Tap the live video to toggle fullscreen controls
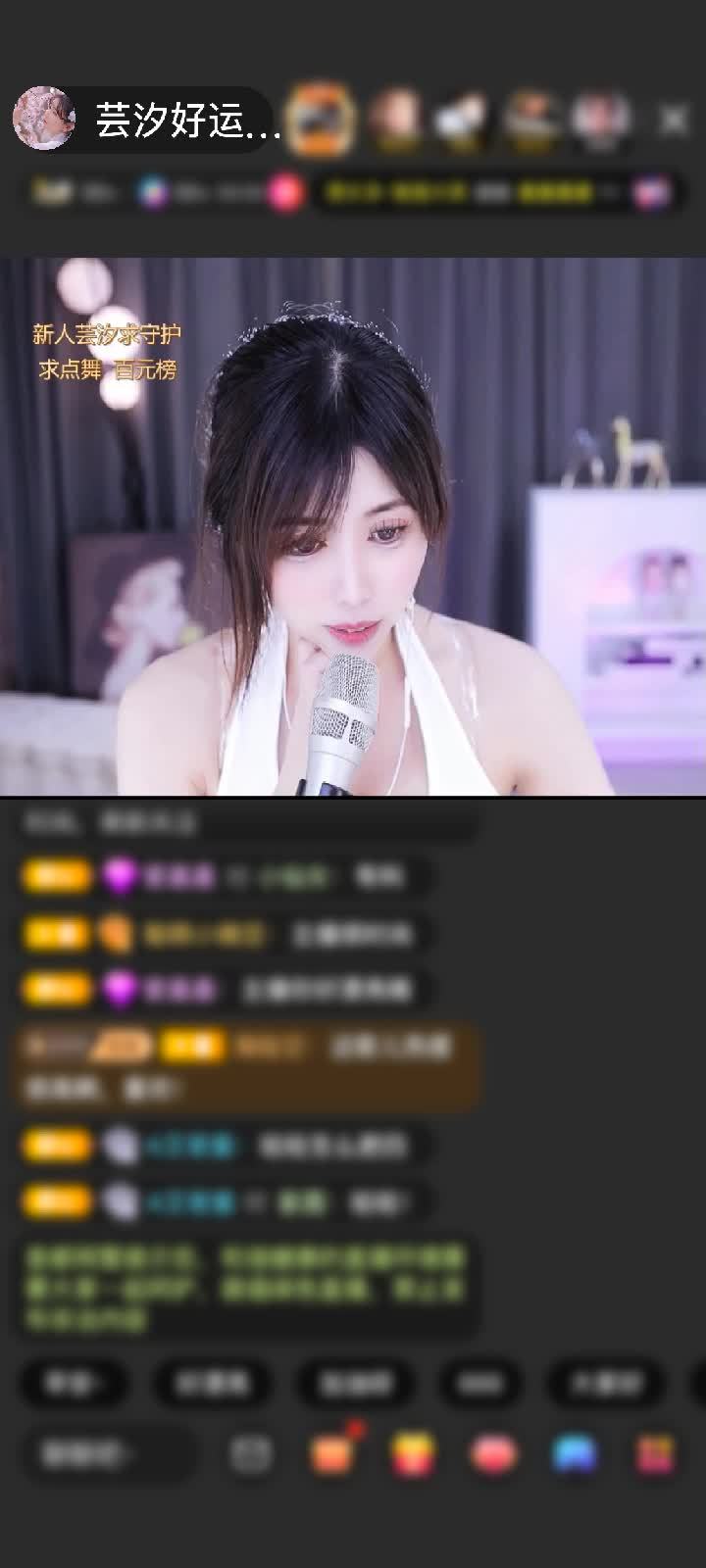The width and height of the screenshot is (706, 1568). (353, 529)
